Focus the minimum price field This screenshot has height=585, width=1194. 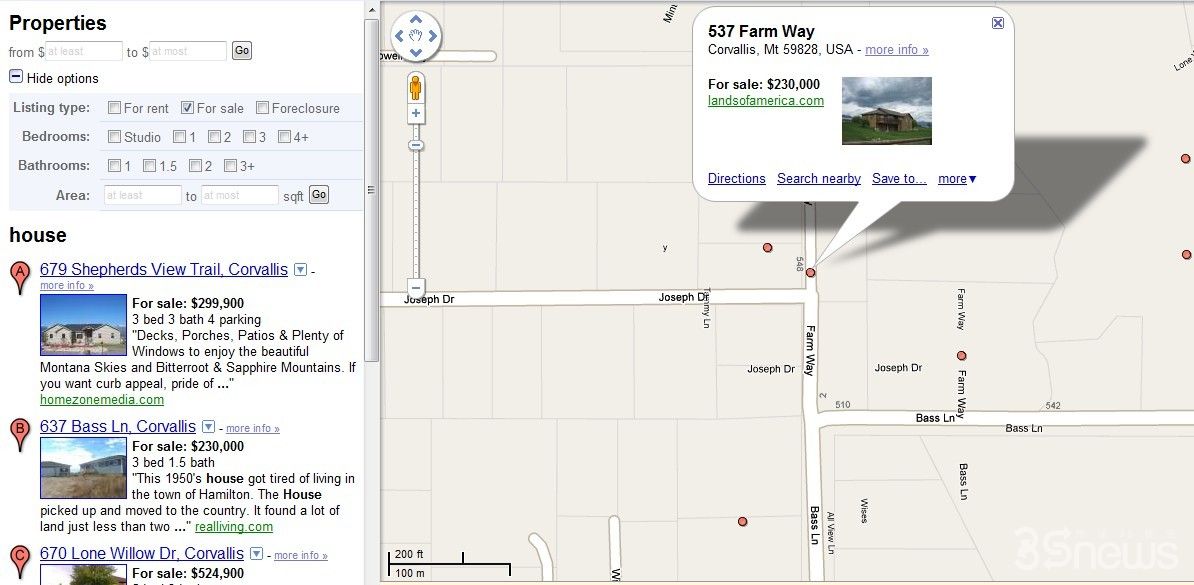click(x=84, y=51)
